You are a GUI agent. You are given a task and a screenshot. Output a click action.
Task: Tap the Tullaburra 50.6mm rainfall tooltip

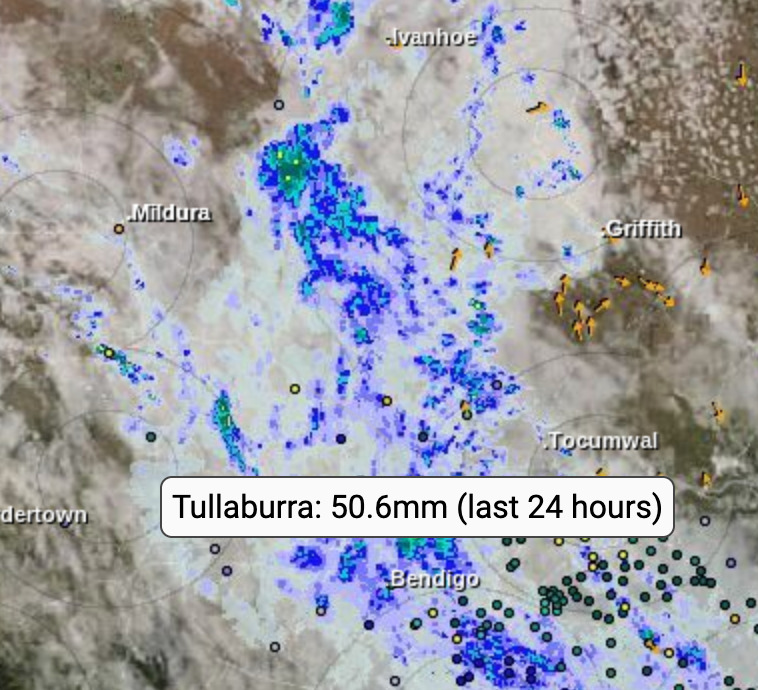[x=417, y=507]
